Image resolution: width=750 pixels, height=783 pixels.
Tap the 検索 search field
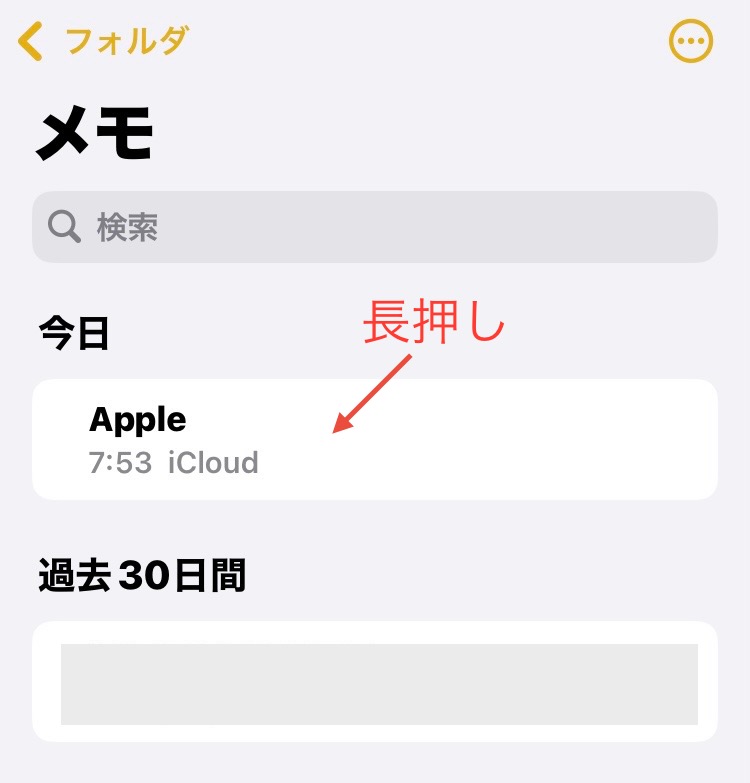(375, 227)
